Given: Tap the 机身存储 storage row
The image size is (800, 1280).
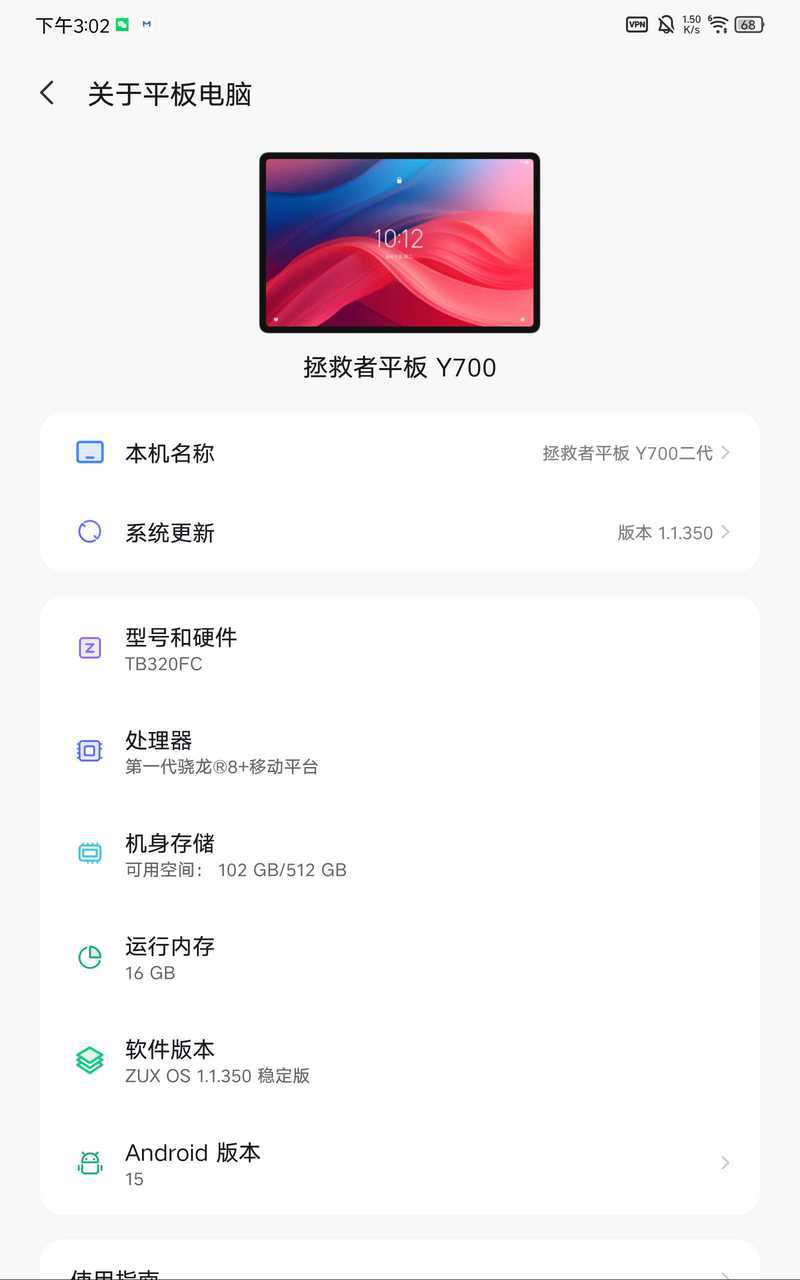Looking at the screenshot, I should (x=400, y=854).
